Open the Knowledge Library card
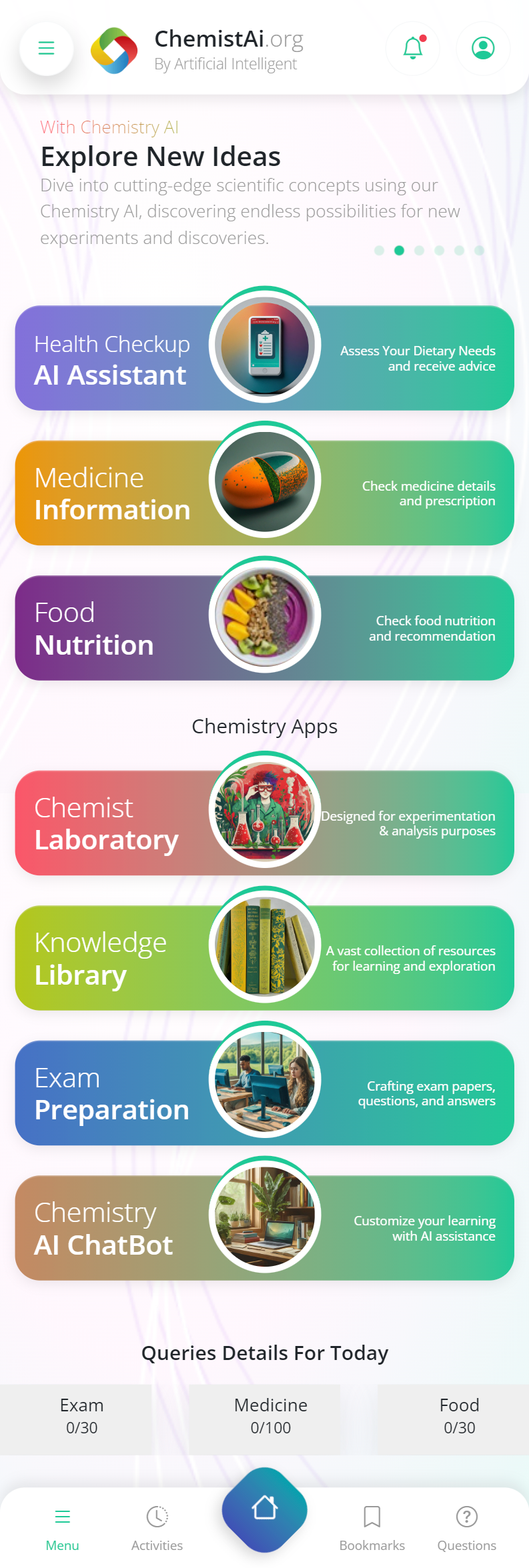The height and width of the screenshot is (1568, 529). click(264, 958)
